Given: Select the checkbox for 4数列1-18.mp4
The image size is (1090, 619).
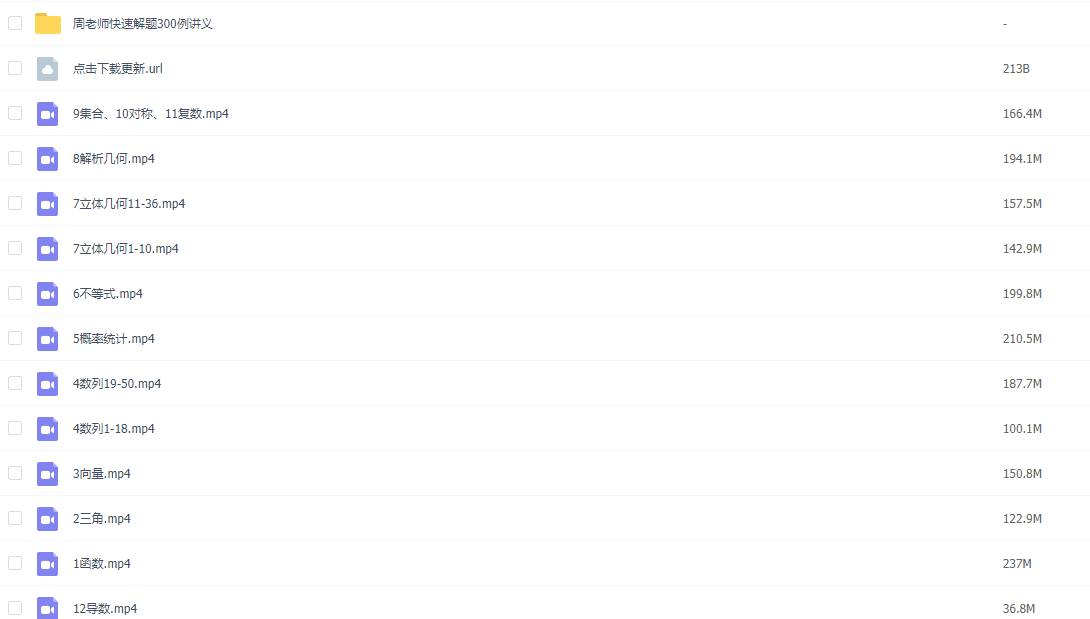Looking at the screenshot, I should point(15,428).
